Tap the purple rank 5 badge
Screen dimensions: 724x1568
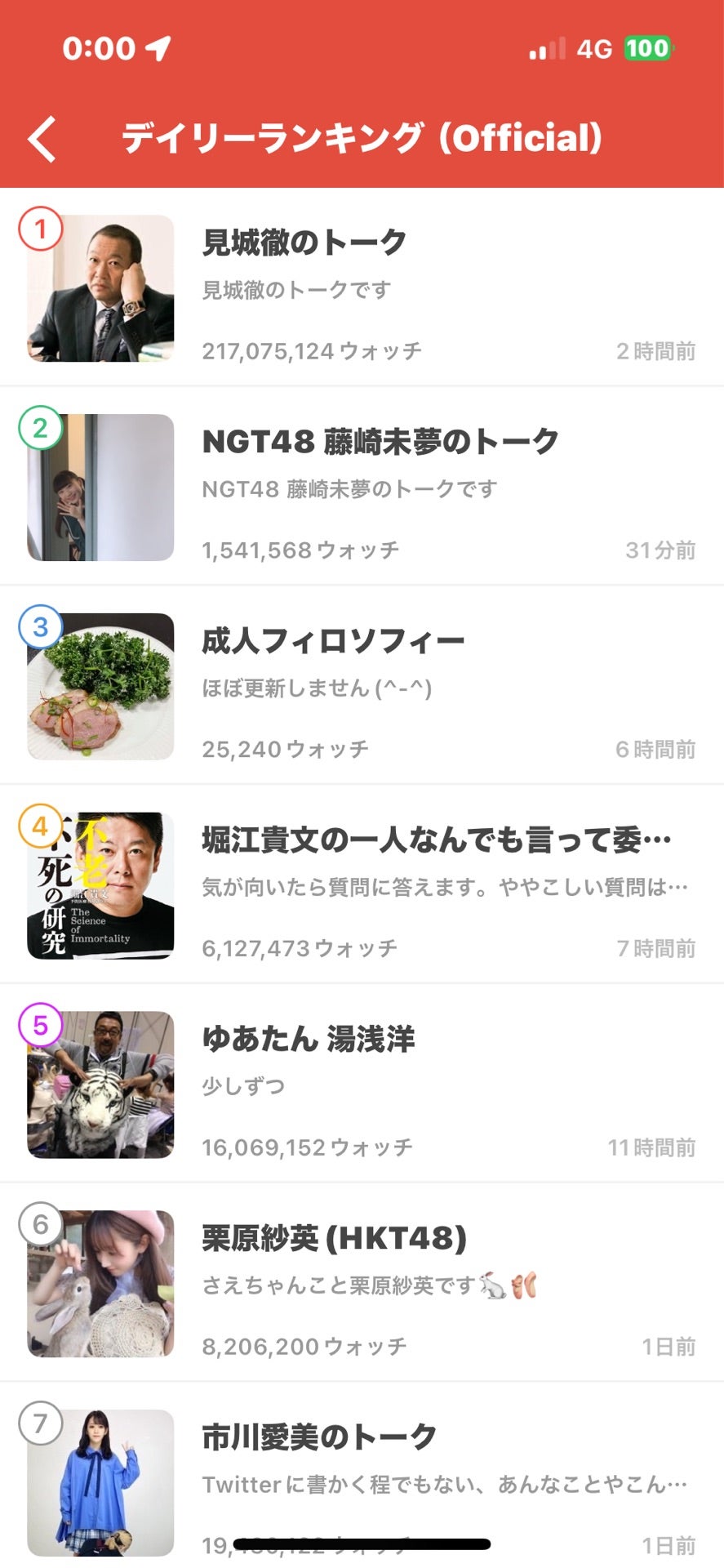click(x=39, y=1025)
